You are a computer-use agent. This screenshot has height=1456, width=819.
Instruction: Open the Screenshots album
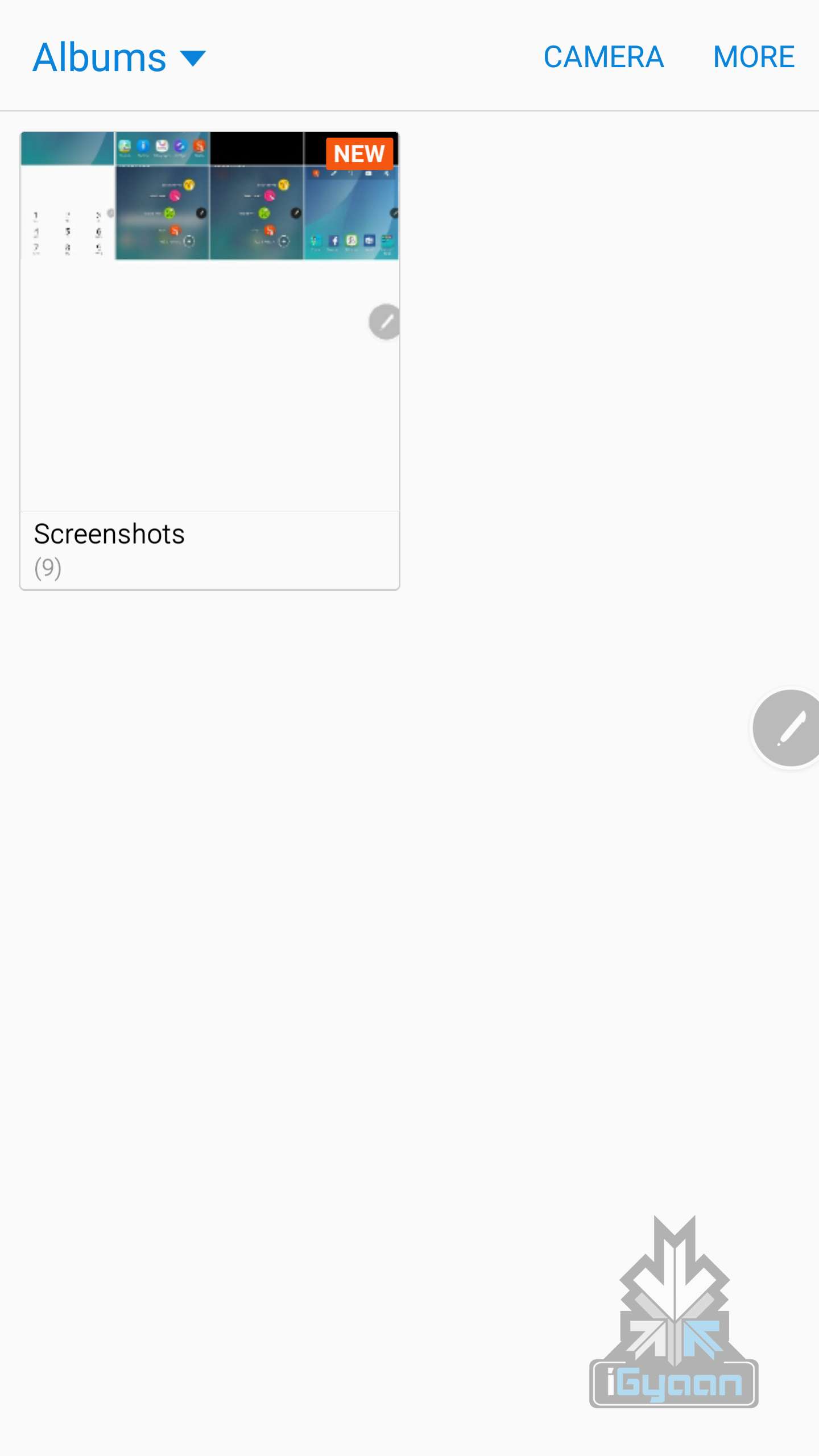pyautogui.click(x=209, y=361)
